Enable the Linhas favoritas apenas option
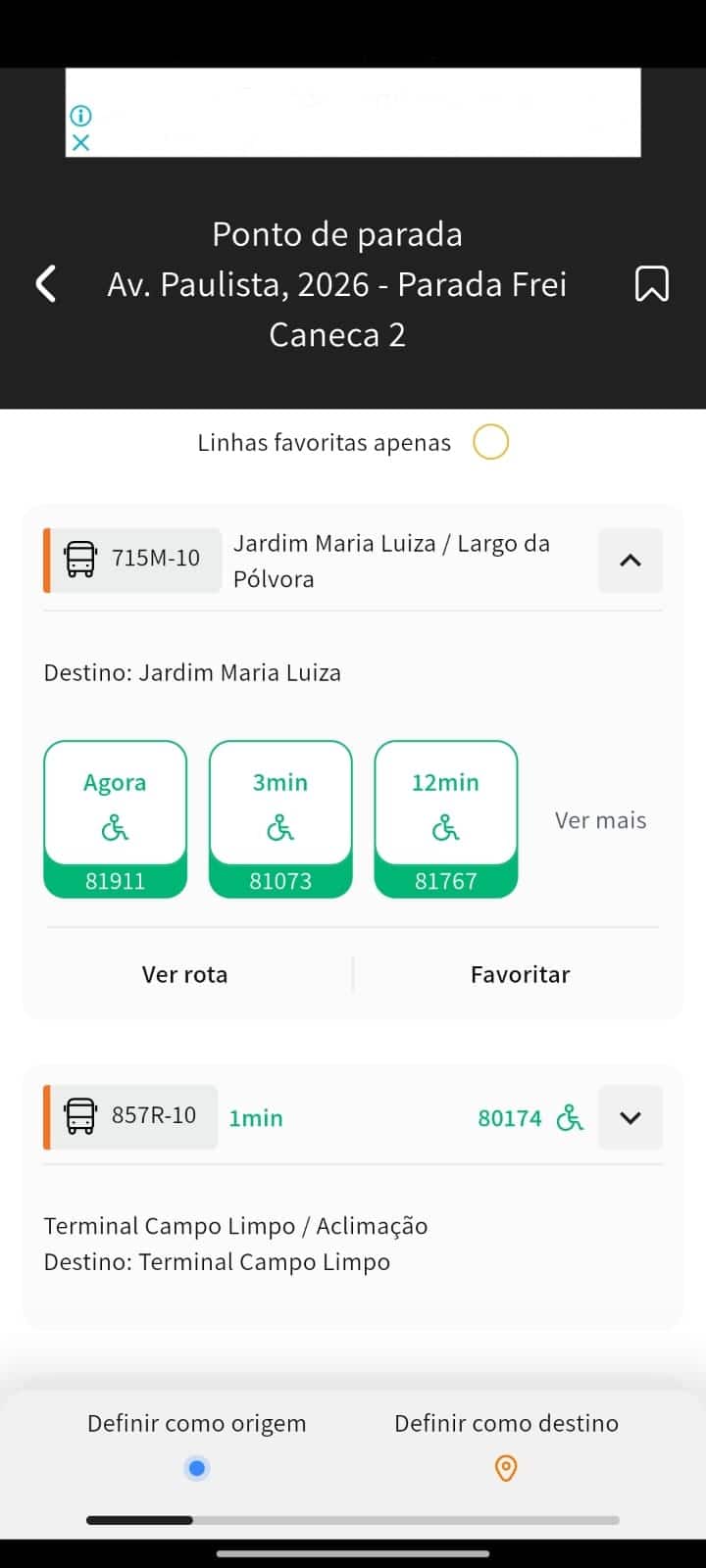The image size is (706, 1568). click(490, 442)
